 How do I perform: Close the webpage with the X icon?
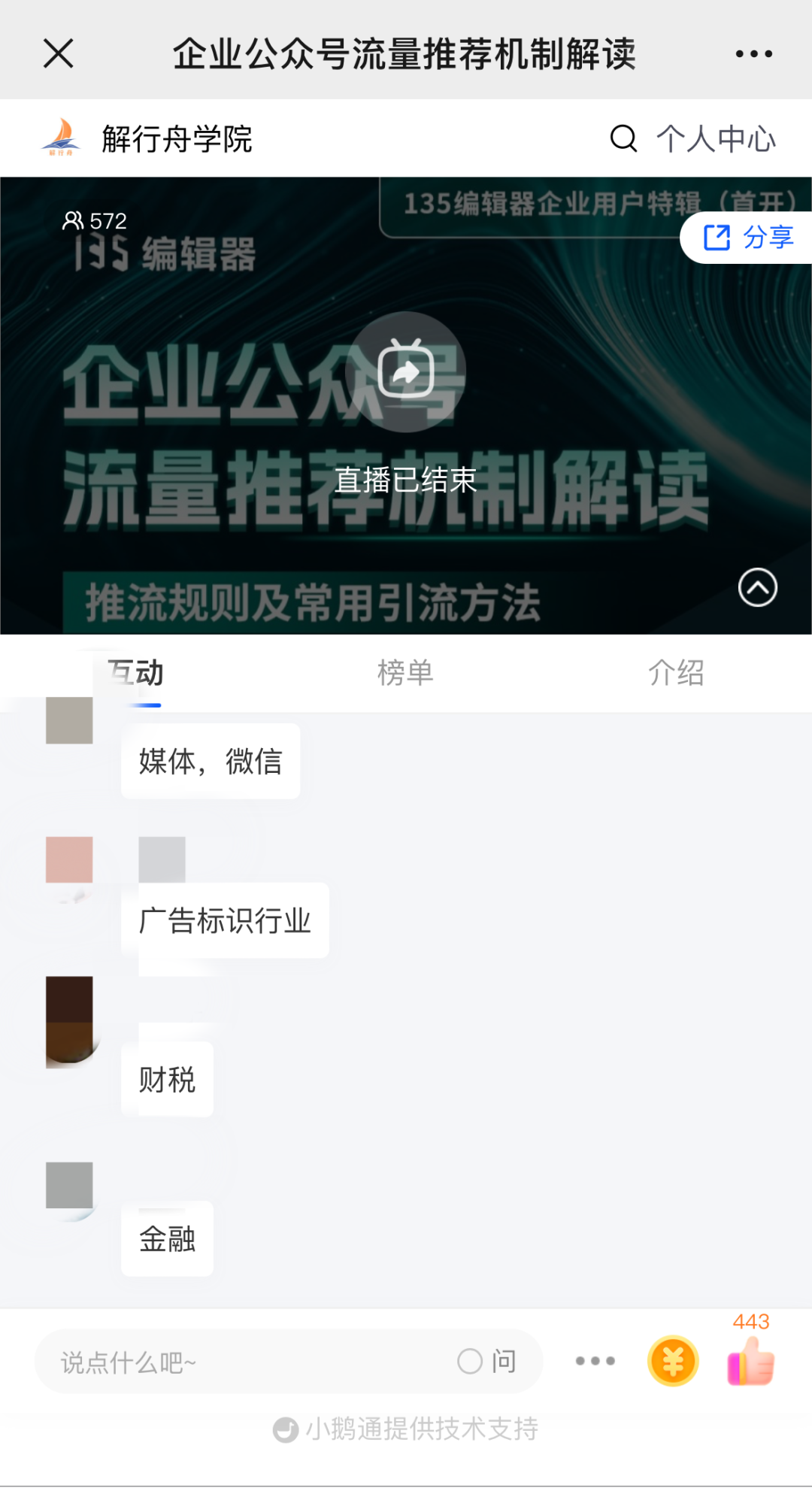[x=58, y=54]
